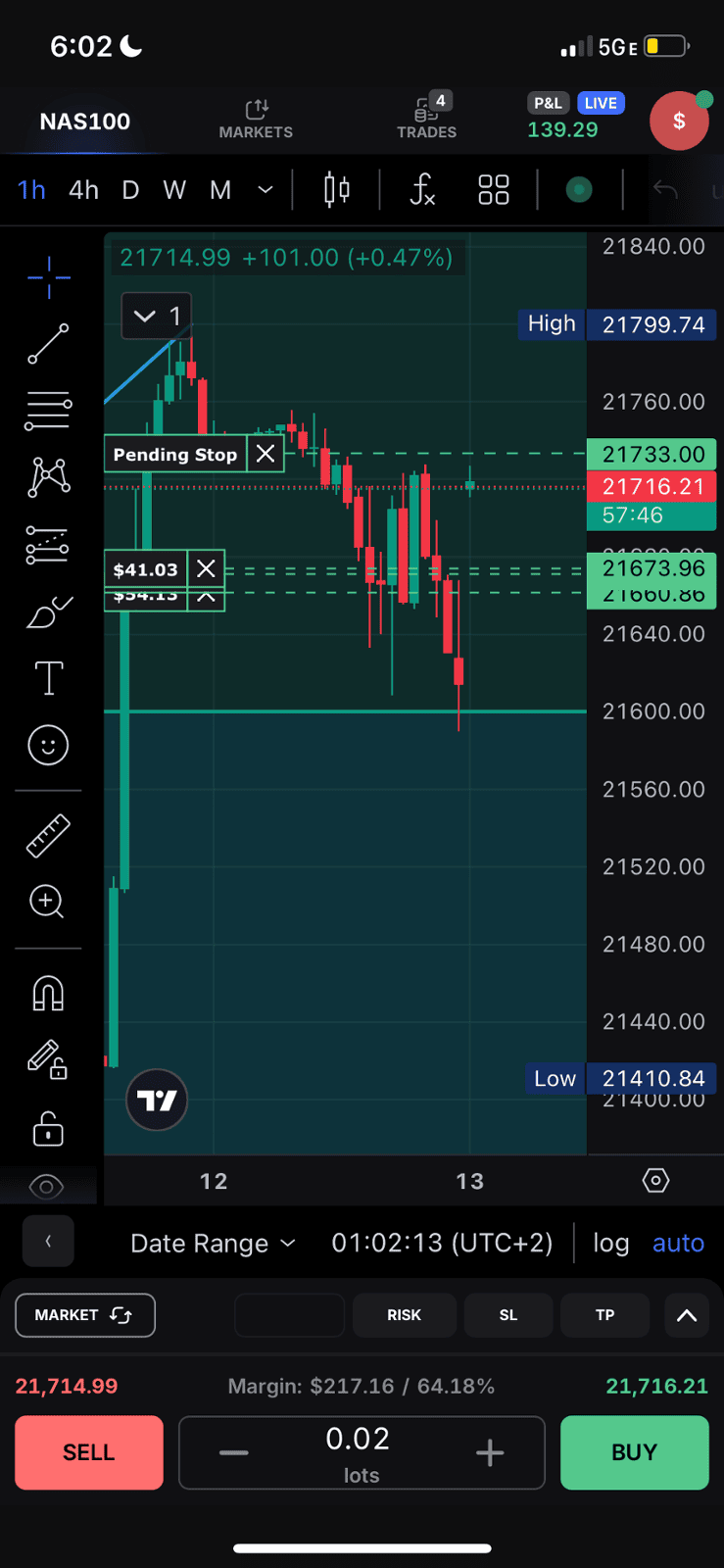Open the candlestick chart type menu
The width and height of the screenshot is (724, 1568).
[x=337, y=189]
